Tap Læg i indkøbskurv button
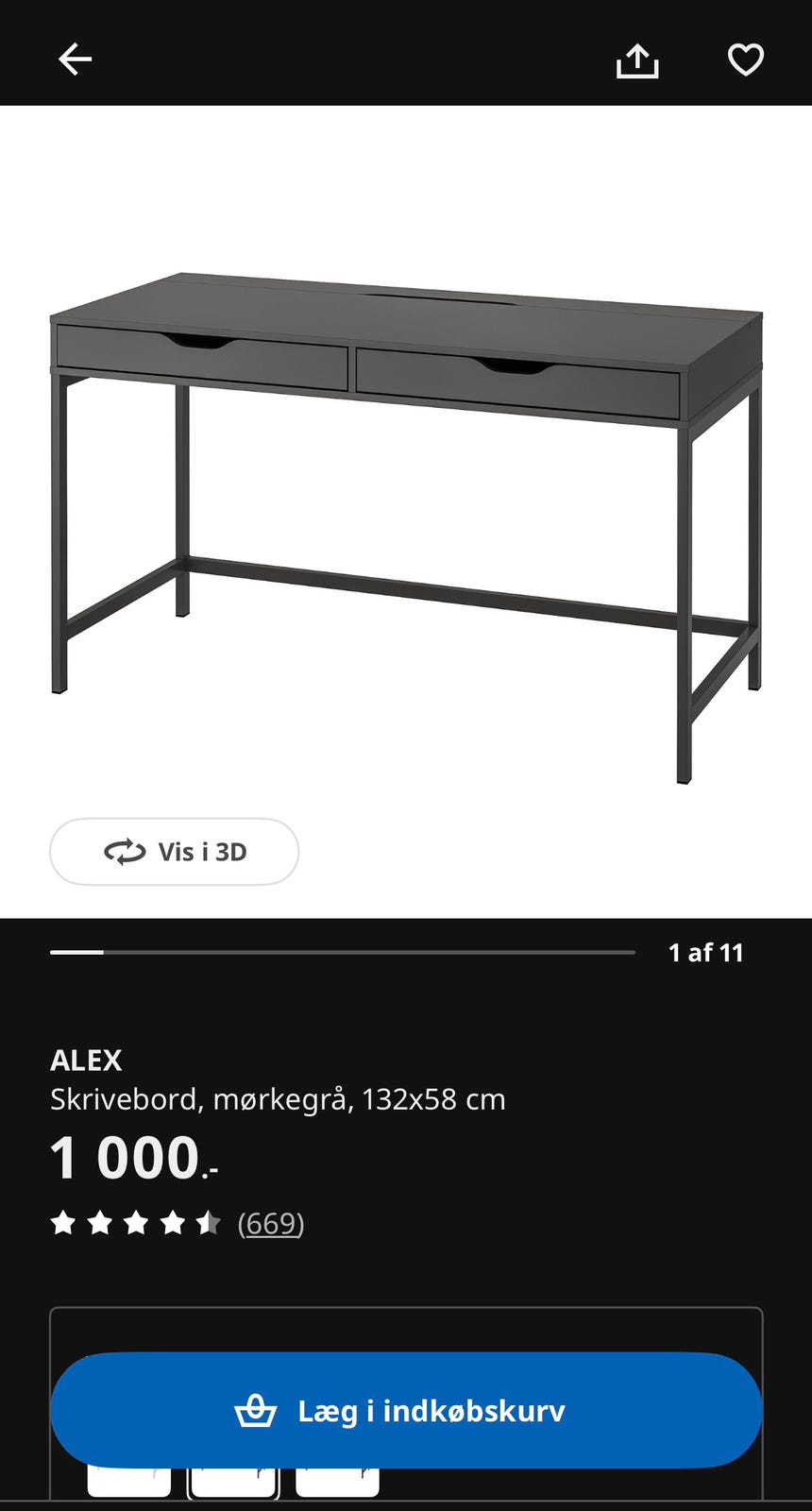812x1511 pixels. tap(406, 1410)
